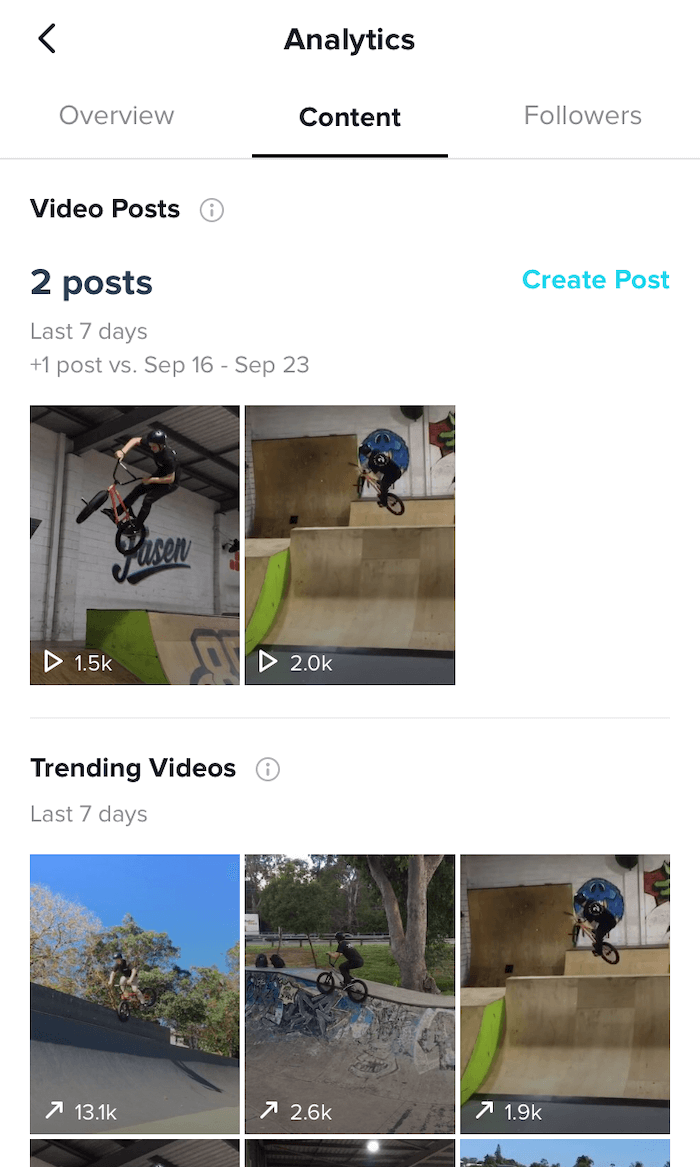Screen dimensions: 700x1167
Task: Go back from Analytics
Action: tap(47, 39)
